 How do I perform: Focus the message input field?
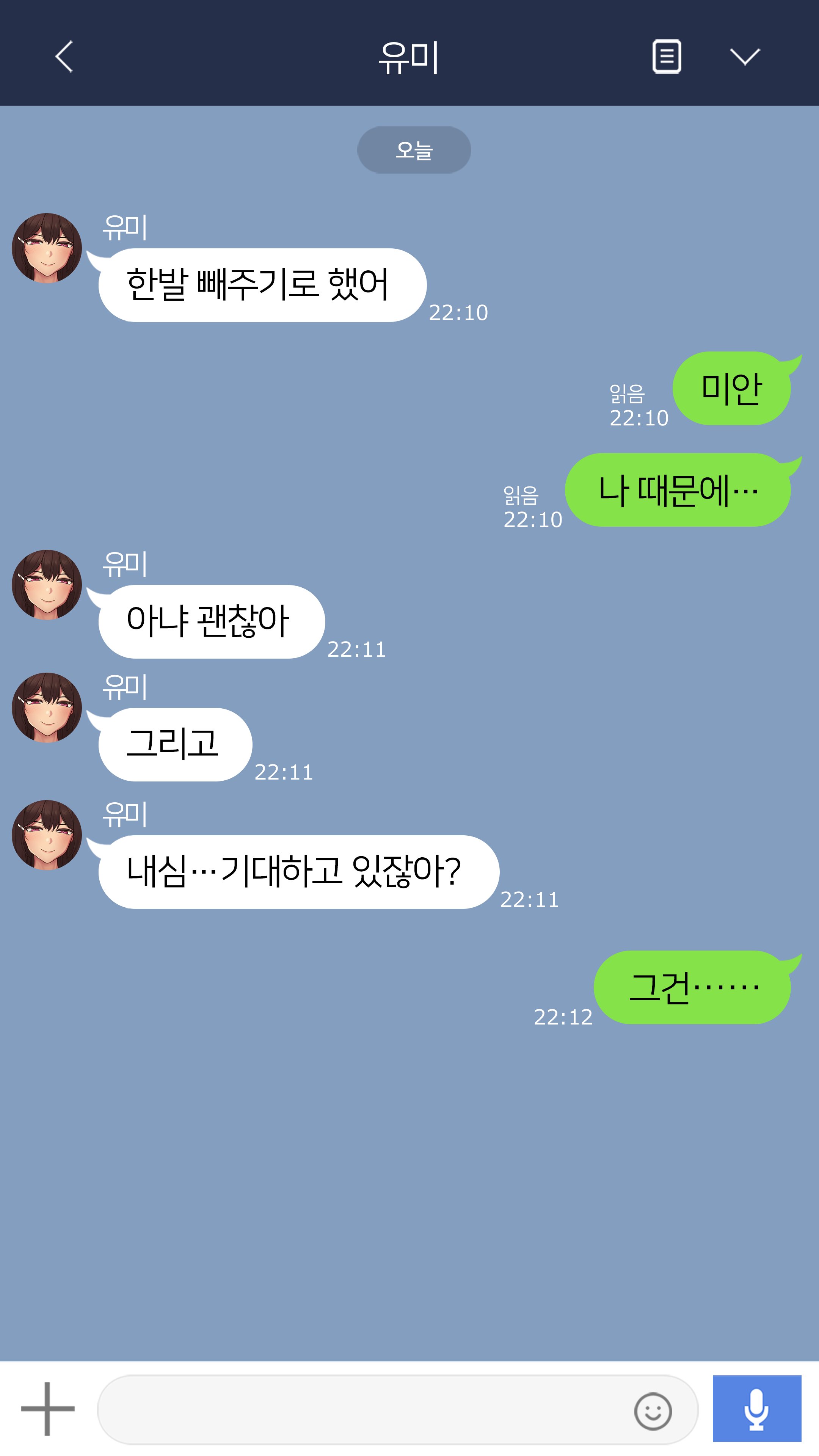click(362, 1410)
